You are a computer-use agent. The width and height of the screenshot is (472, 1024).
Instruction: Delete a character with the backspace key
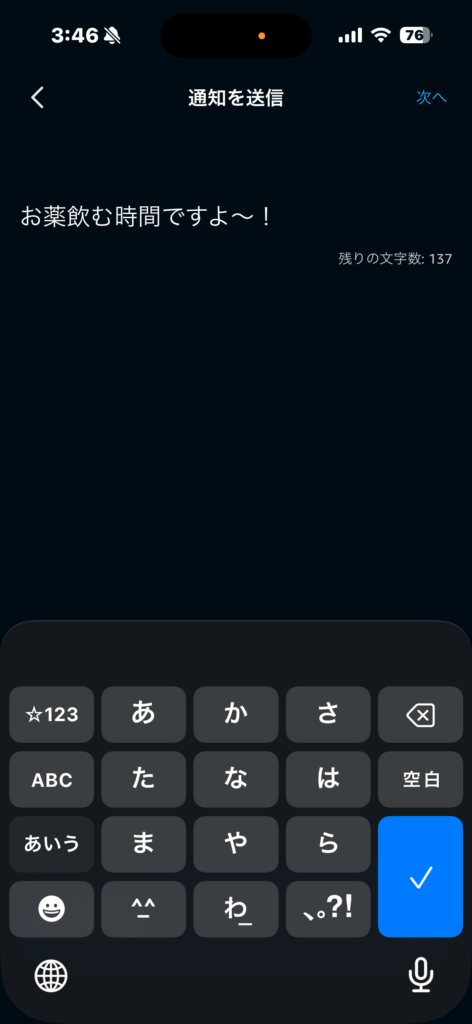[420, 714]
